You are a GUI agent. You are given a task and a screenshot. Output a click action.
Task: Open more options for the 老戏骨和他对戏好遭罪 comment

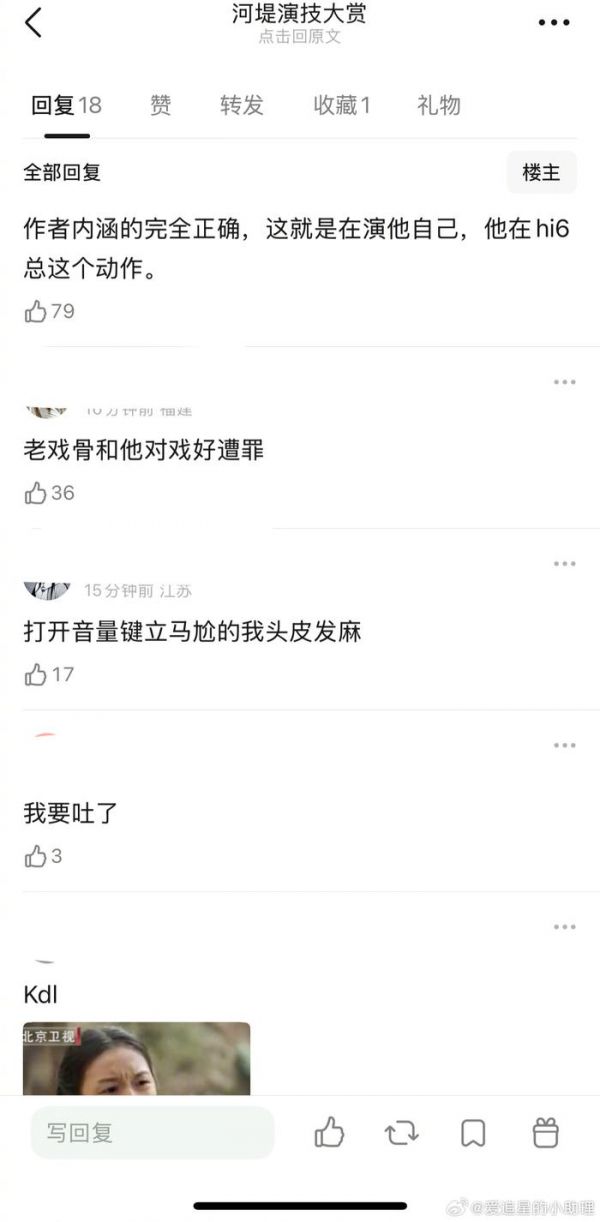pyautogui.click(x=564, y=382)
